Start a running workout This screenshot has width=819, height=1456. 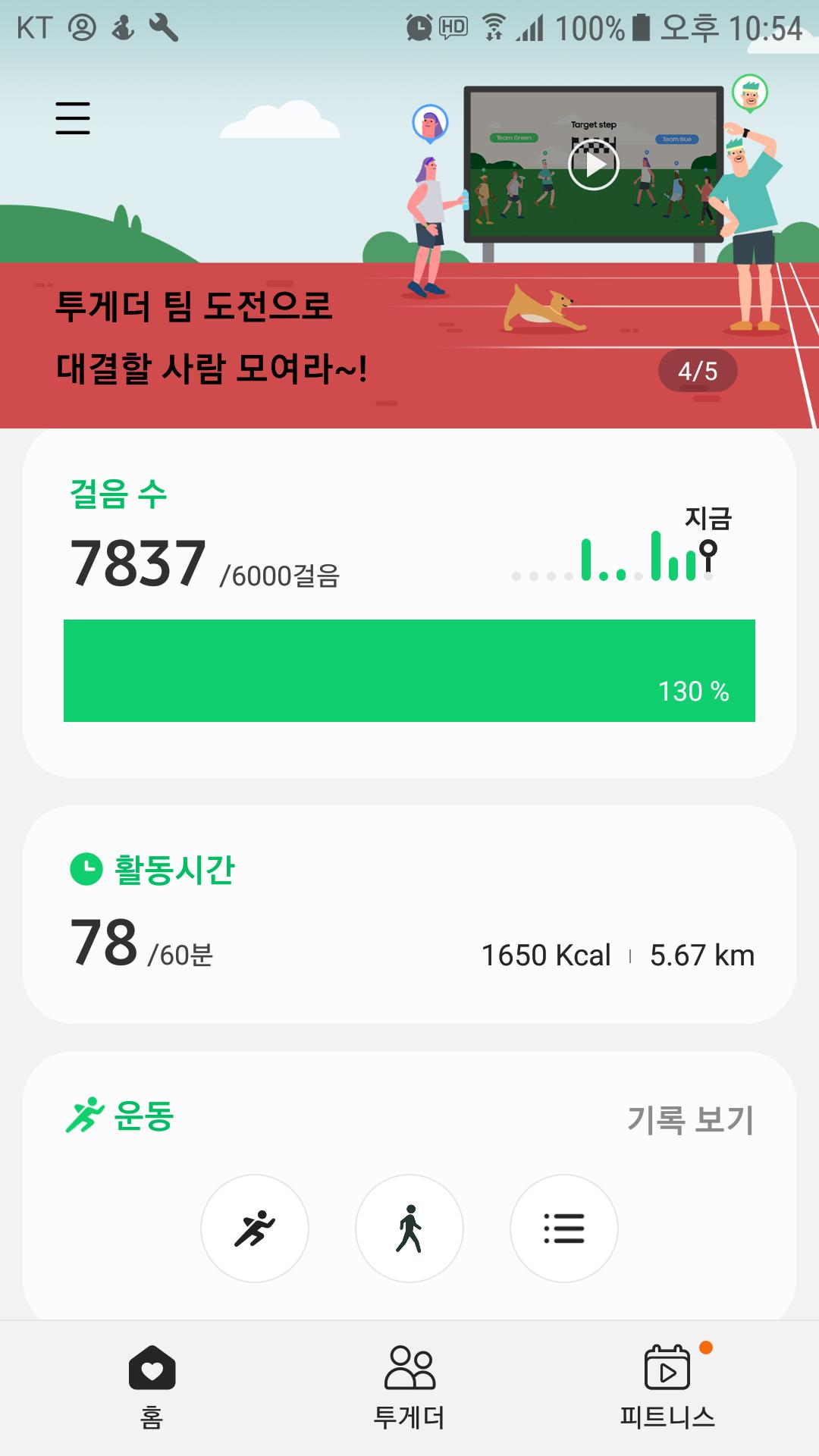(x=255, y=1228)
